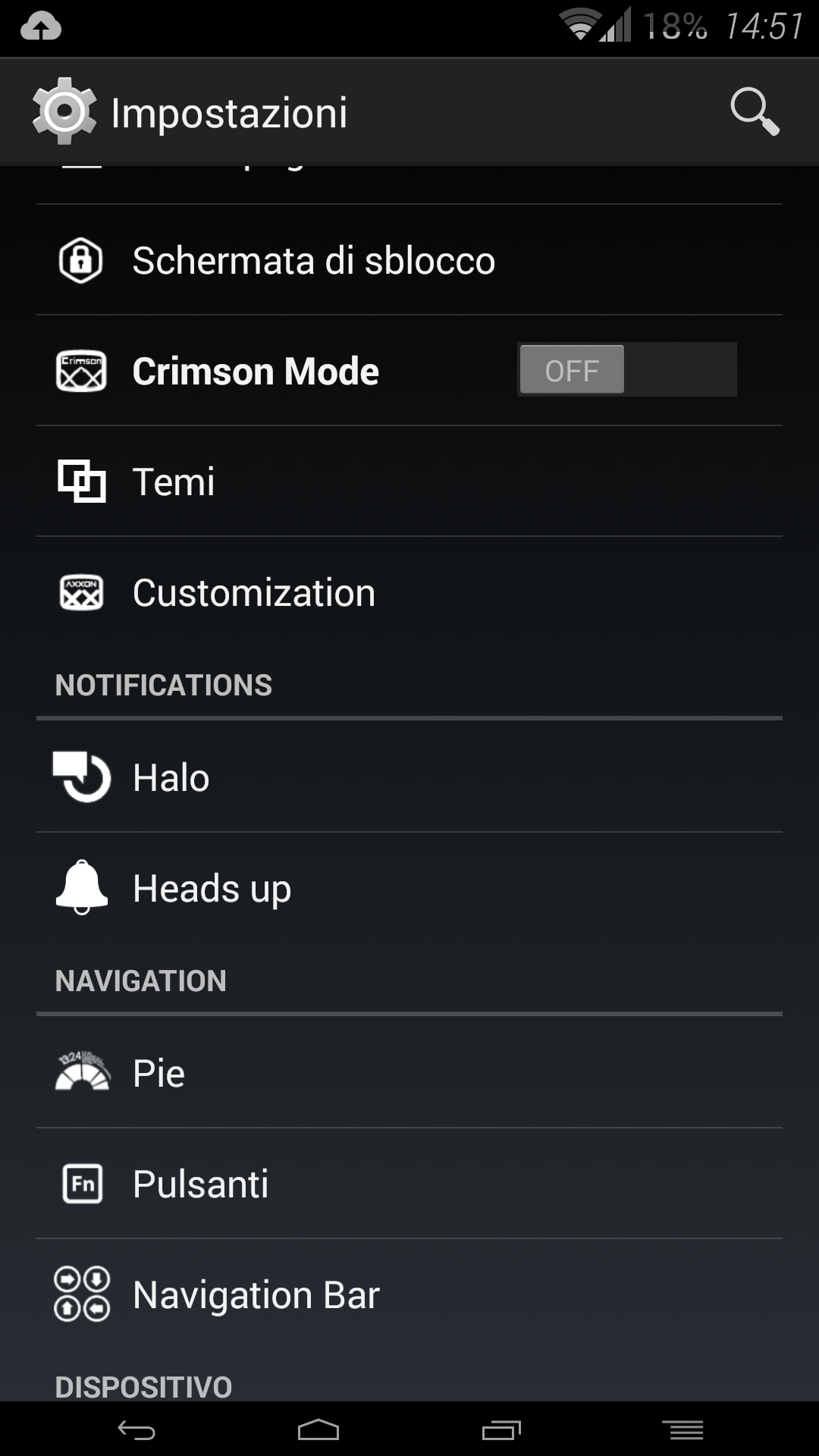Viewport: 819px width, 1456px height.
Task: Tap the system back button
Action: pyautogui.click(x=136, y=1430)
